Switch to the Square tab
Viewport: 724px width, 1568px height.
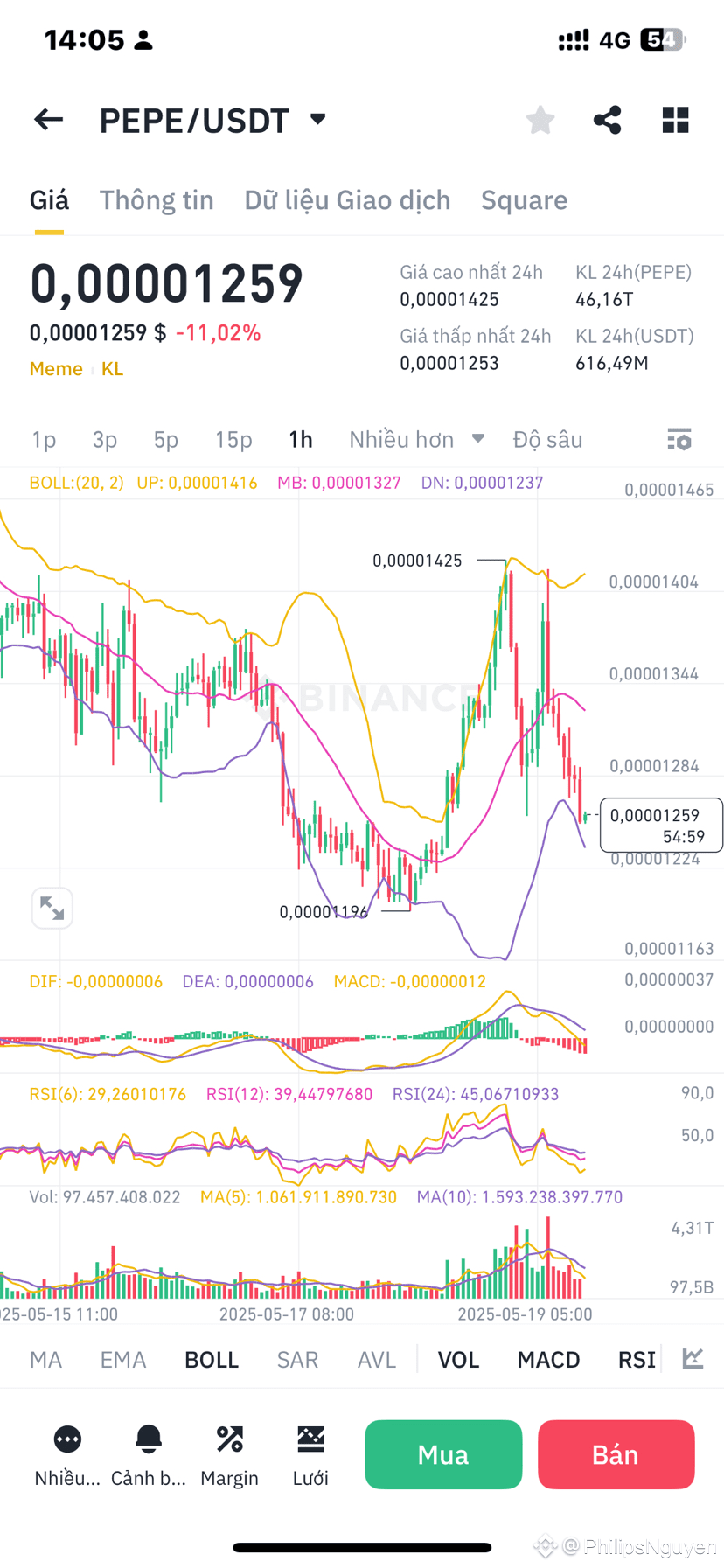click(x=524, y=200)
